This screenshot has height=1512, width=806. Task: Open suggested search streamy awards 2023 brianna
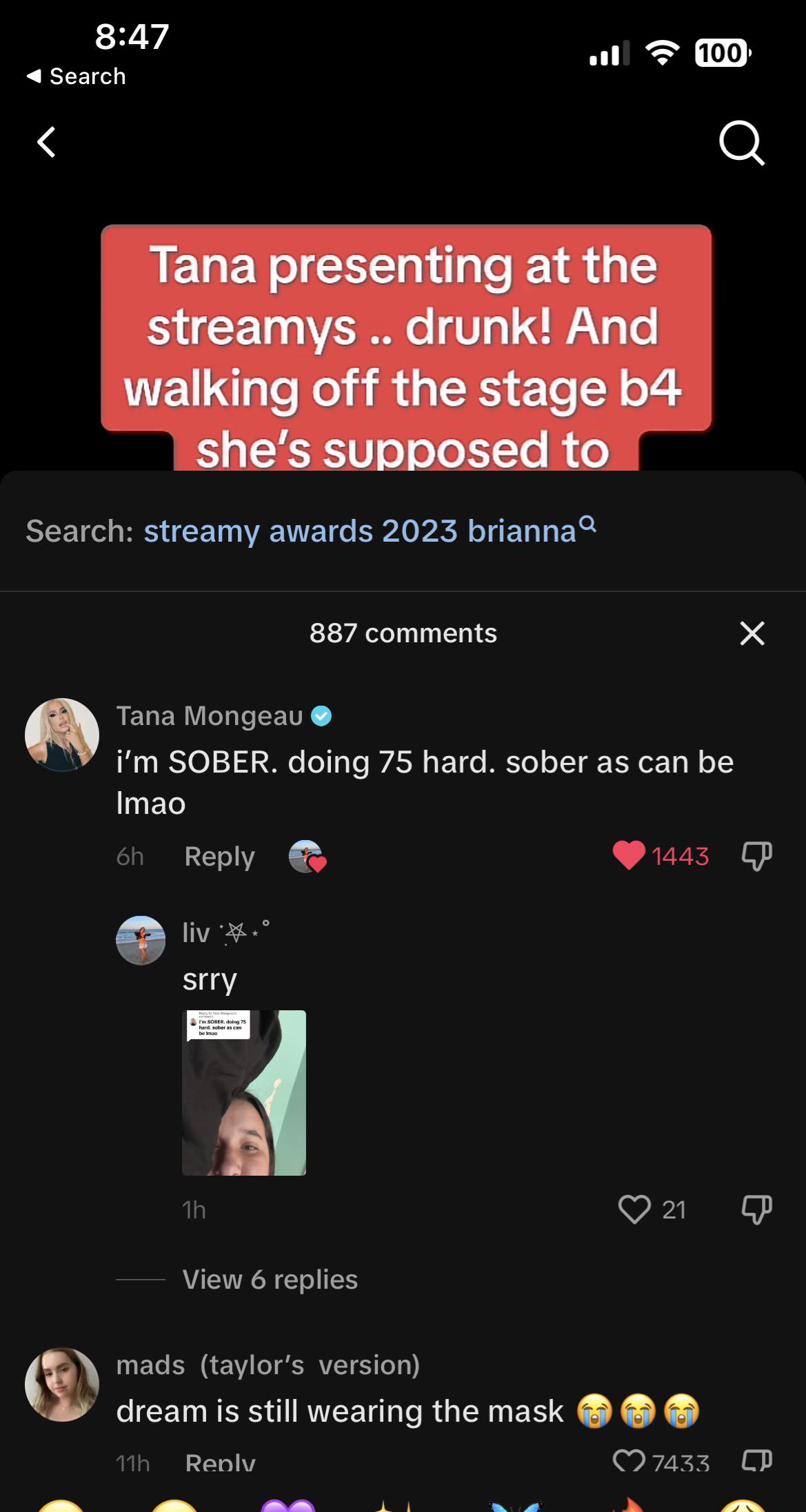[360, 531]
